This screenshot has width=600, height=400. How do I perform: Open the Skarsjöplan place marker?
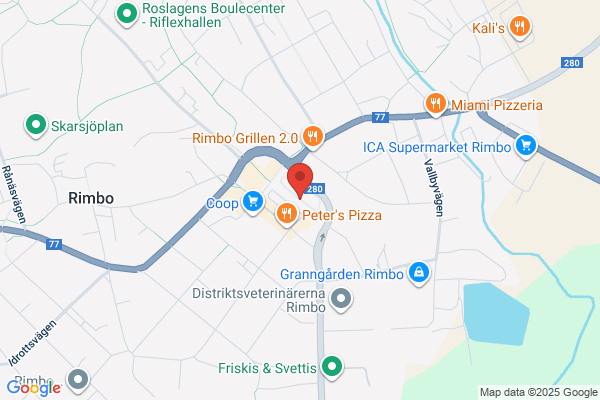[x=36, y=126]
